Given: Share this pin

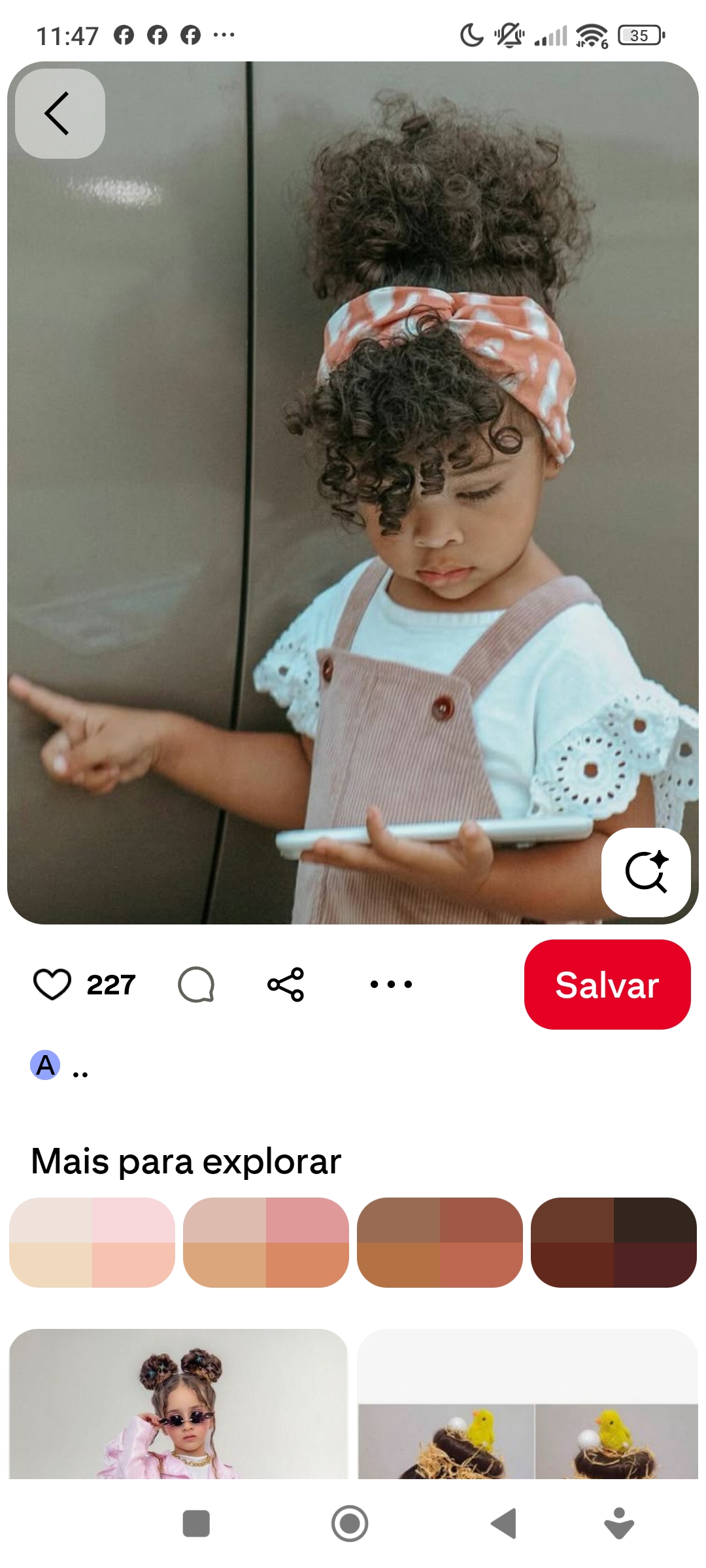Looking at the screenshot, I should tap(286, 985).
